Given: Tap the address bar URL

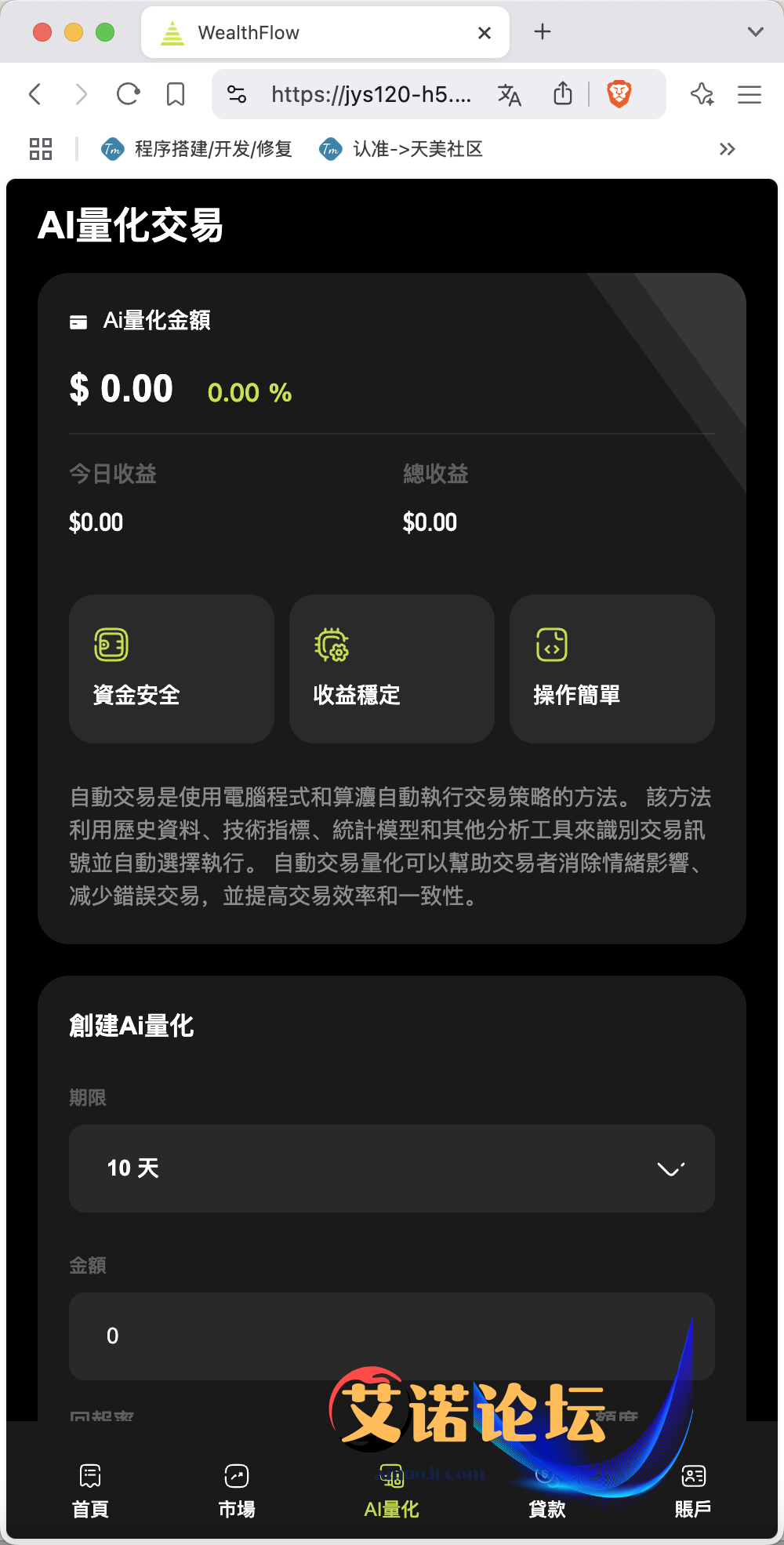Looking at the screenshot, I should 371,95.
